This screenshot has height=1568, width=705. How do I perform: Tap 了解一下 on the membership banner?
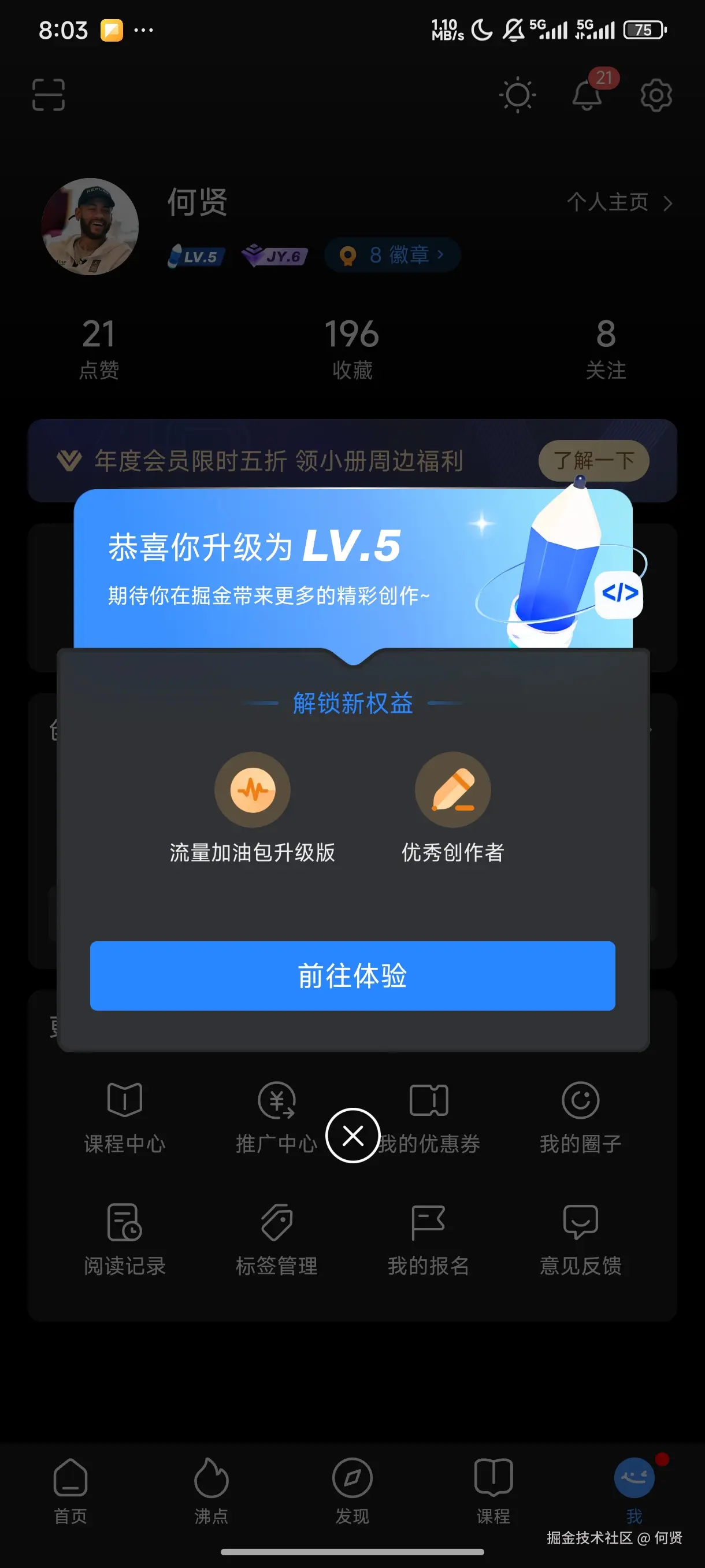pos(592,461)
